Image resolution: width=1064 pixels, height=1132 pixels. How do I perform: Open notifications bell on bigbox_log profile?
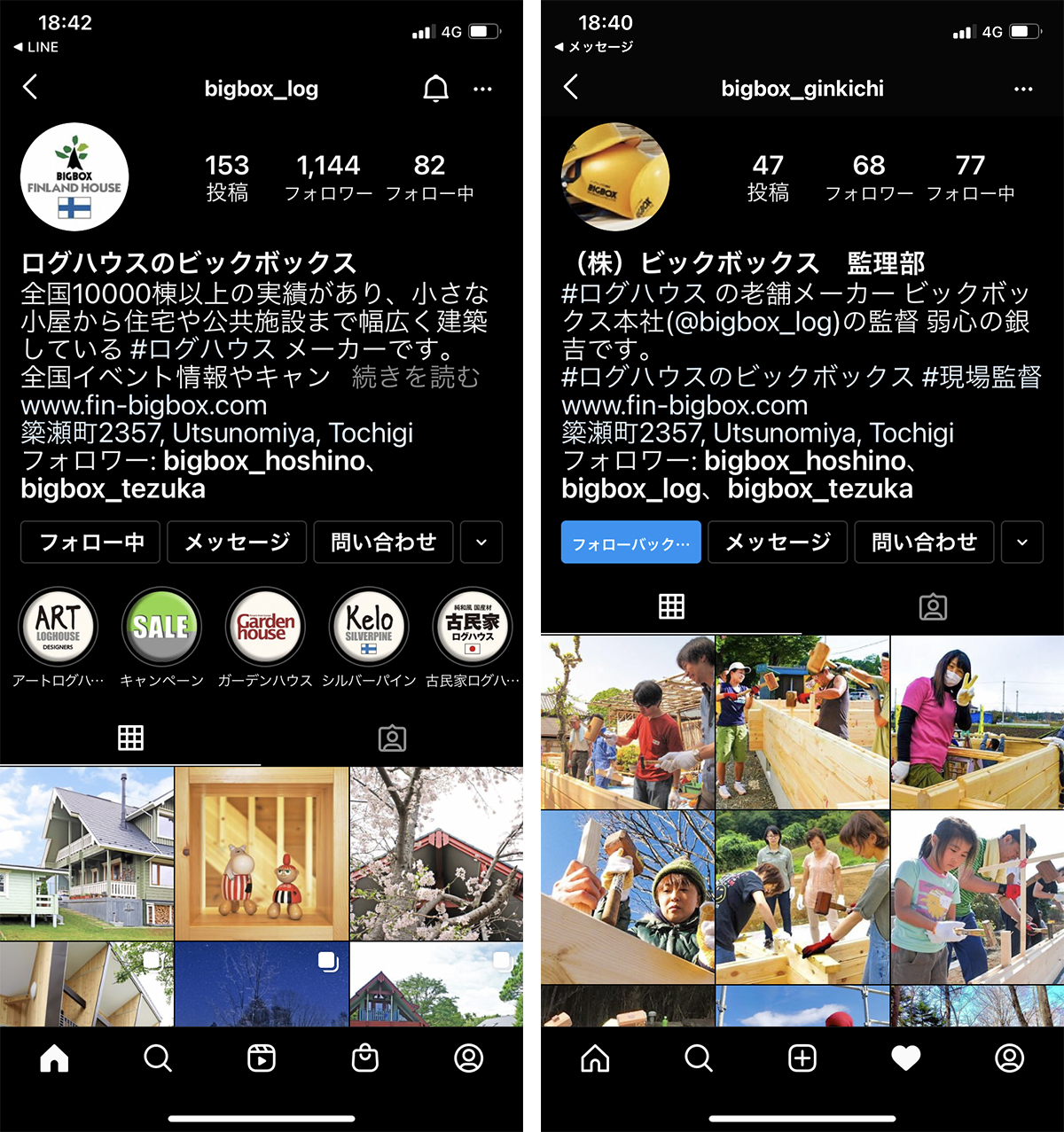[x=435, y=89]
